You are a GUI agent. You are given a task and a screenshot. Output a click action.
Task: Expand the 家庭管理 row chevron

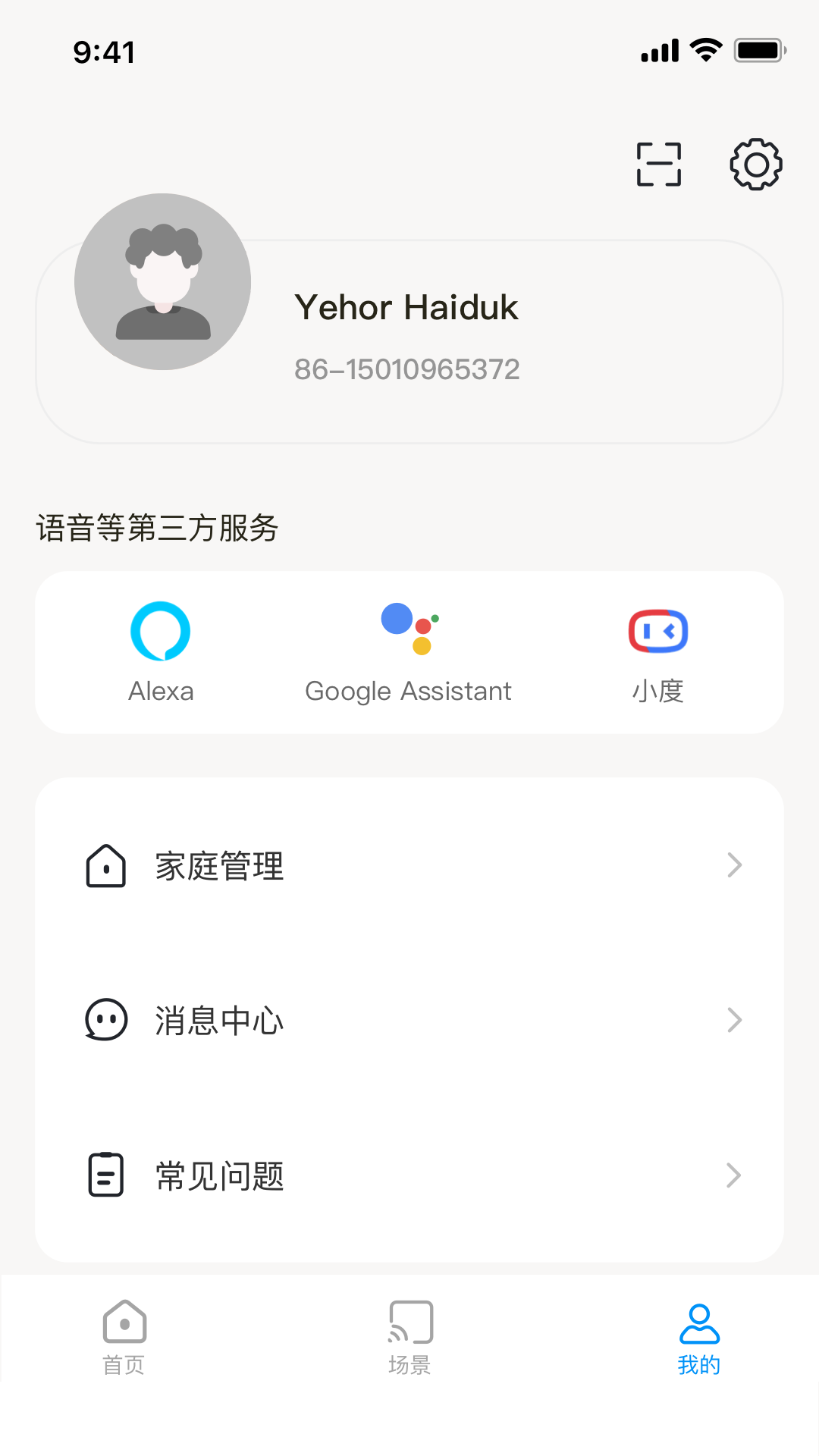pos(733,865)
